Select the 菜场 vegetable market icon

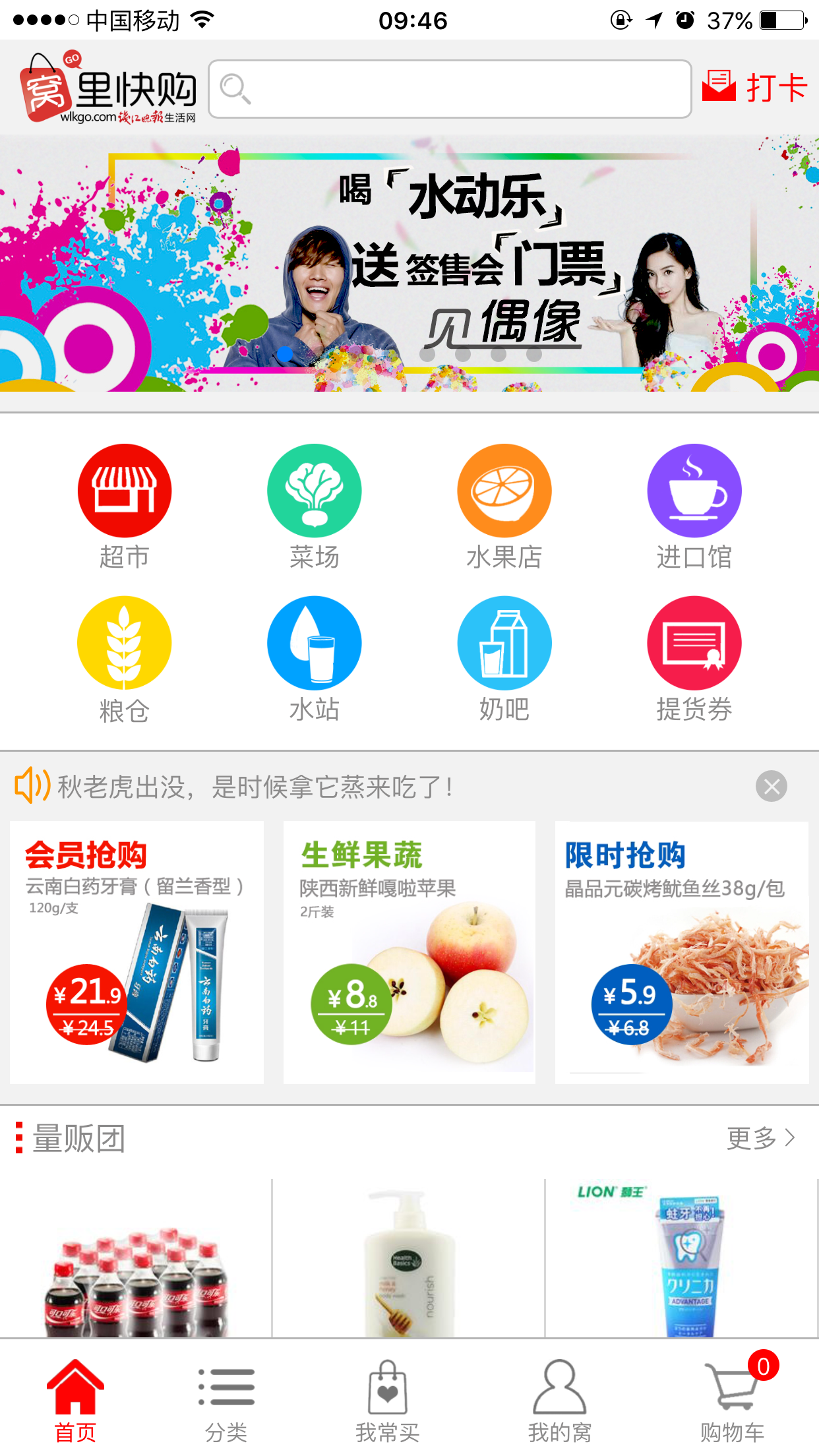pos(313,491)
